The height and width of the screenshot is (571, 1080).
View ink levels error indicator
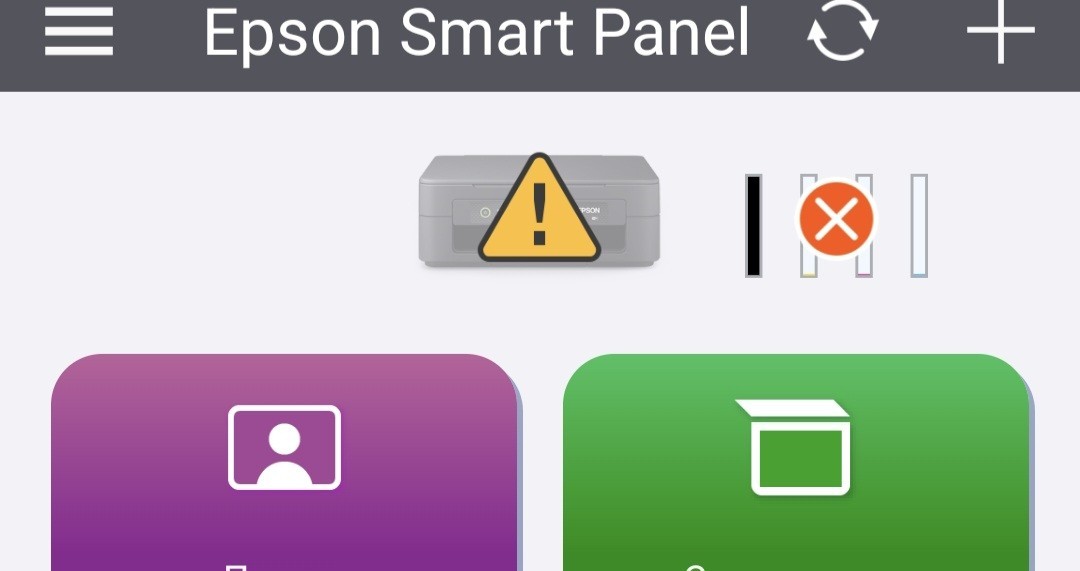pos(836,219)
